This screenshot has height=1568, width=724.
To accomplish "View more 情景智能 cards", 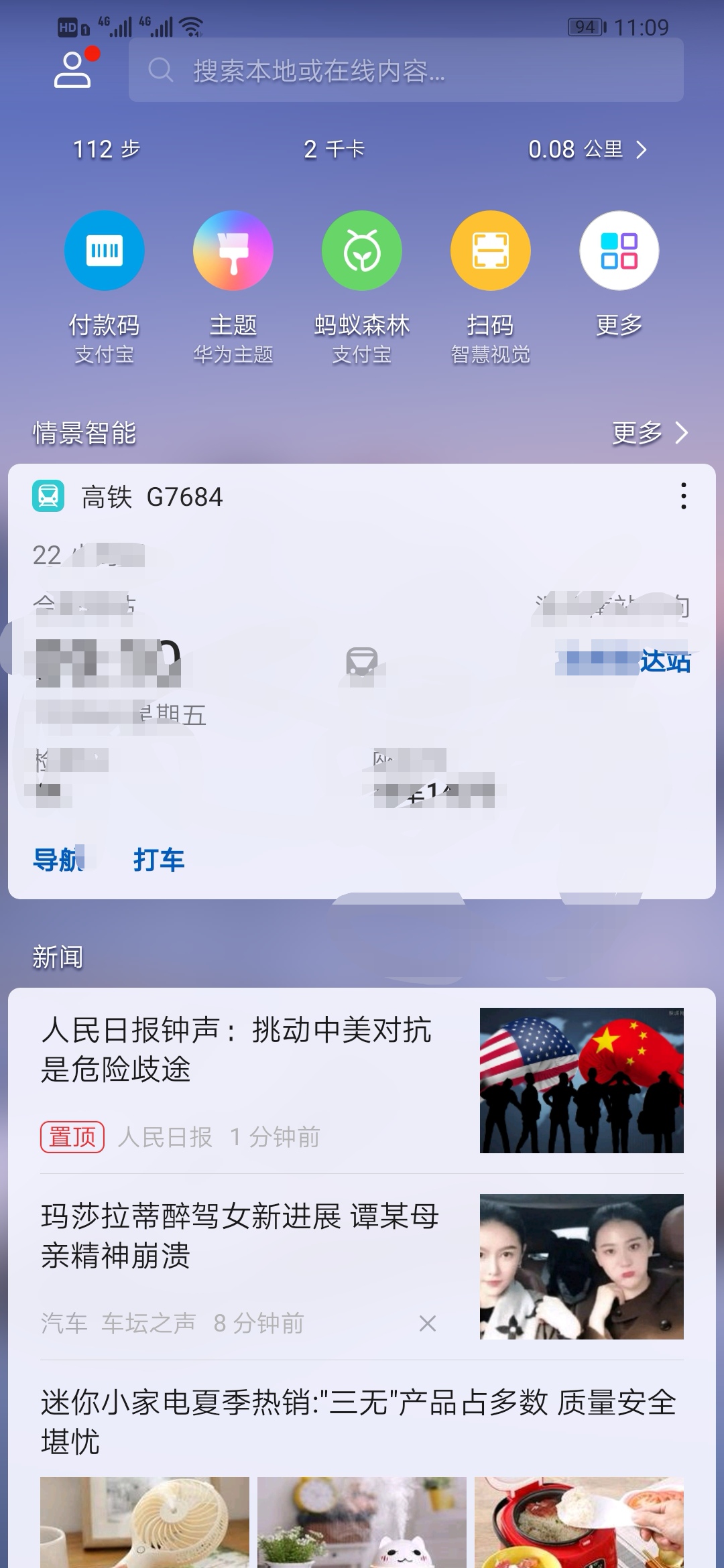I will [x=650, y=433].
